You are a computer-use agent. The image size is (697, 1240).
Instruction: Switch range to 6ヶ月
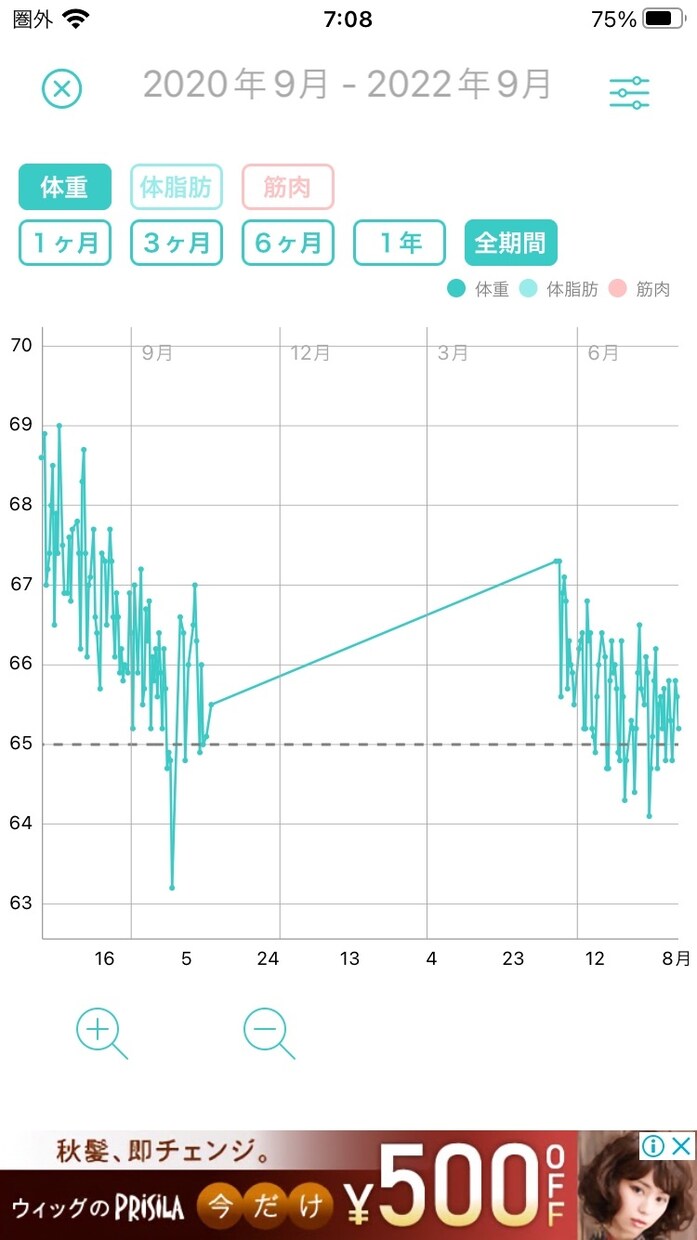288,243
